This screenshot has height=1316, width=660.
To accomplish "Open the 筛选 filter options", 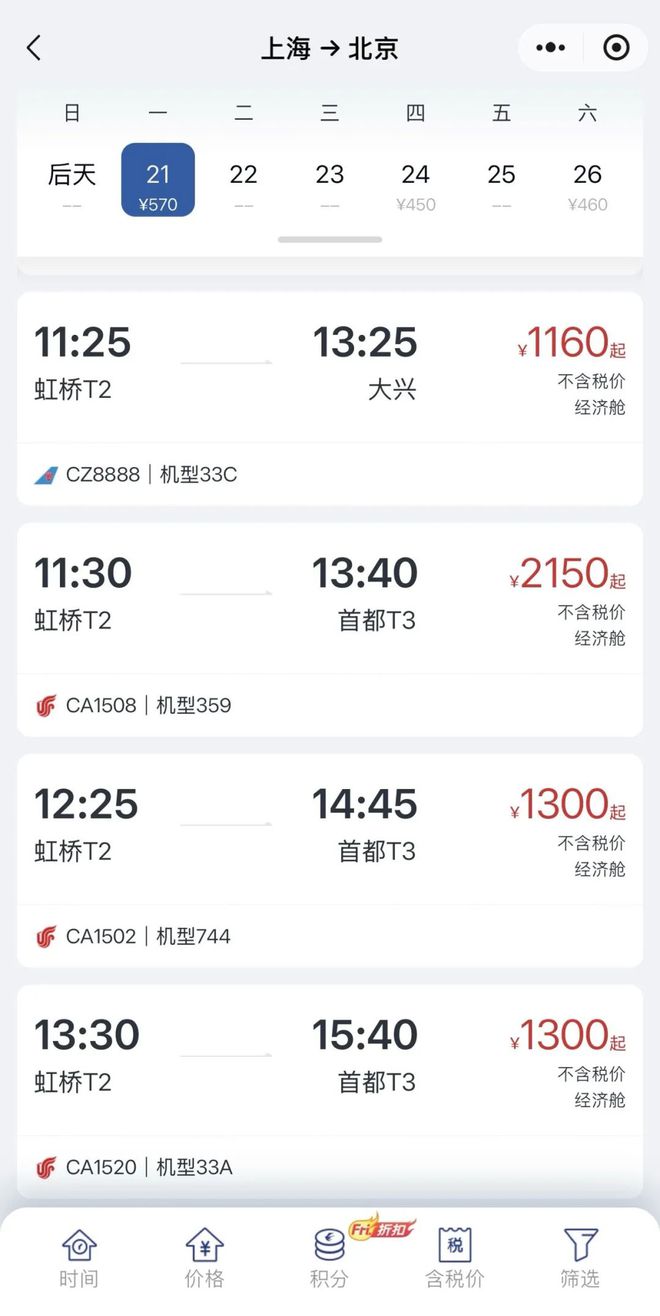I will [x=580, y=1257].
